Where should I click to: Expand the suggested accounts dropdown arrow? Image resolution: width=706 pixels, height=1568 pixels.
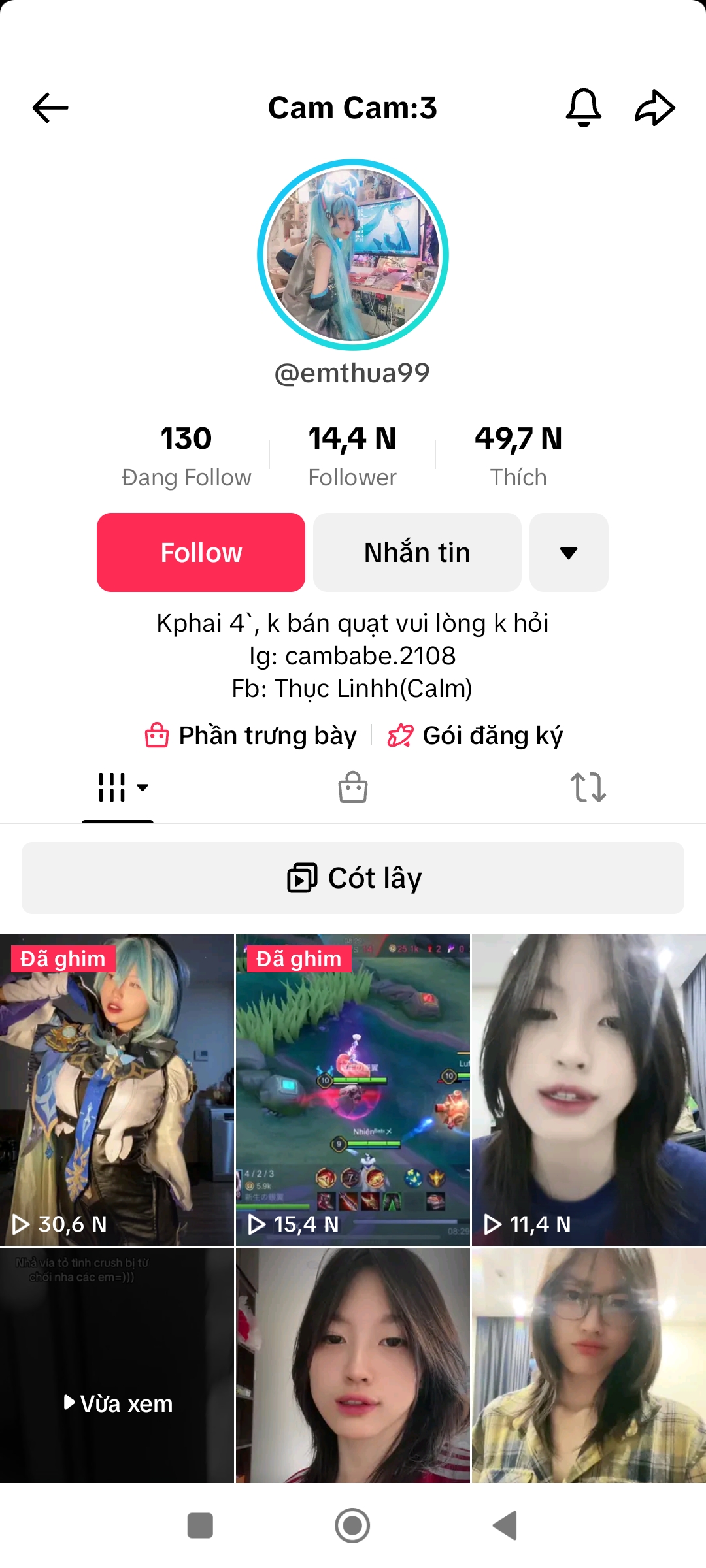click(x=569, y=553)
